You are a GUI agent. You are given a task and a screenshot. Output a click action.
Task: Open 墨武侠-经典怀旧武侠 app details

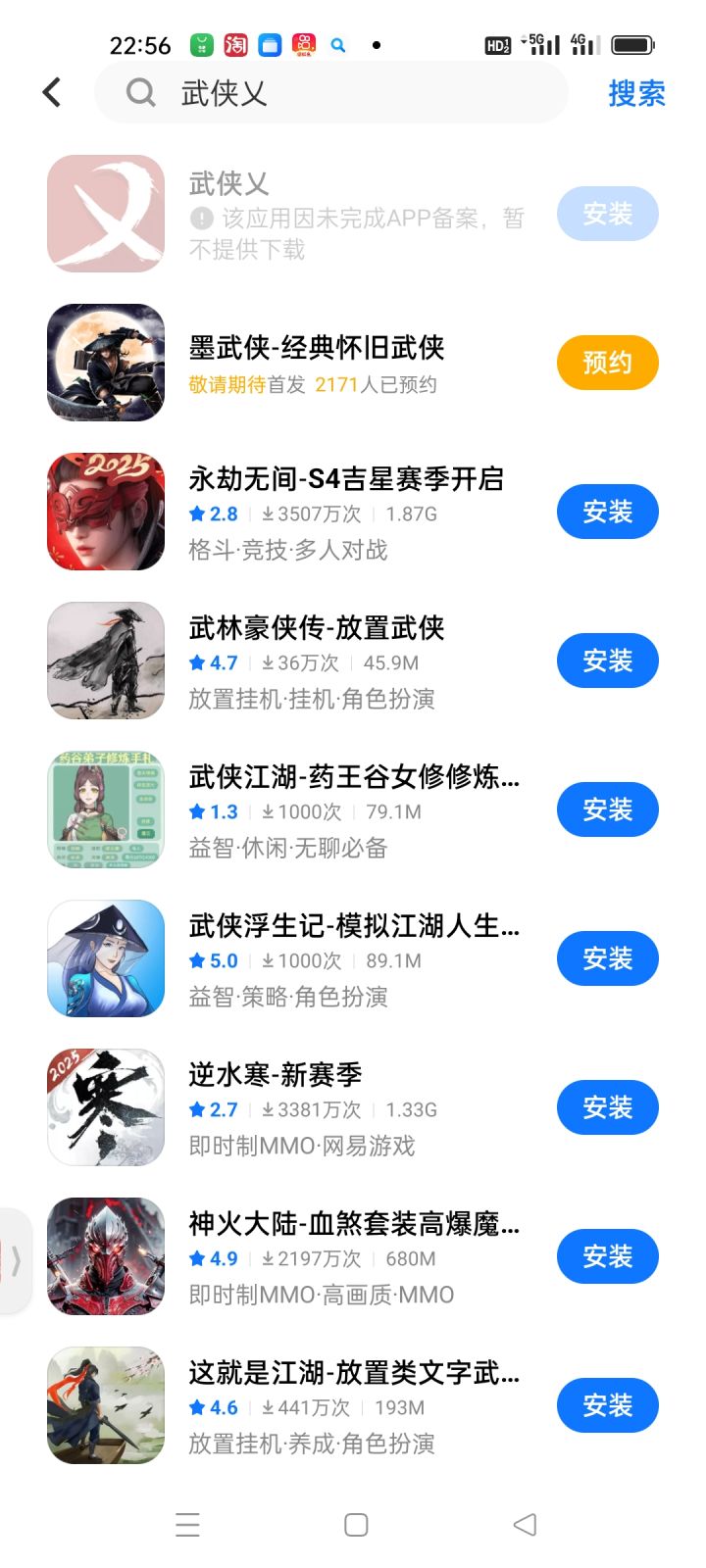point(316,349)
